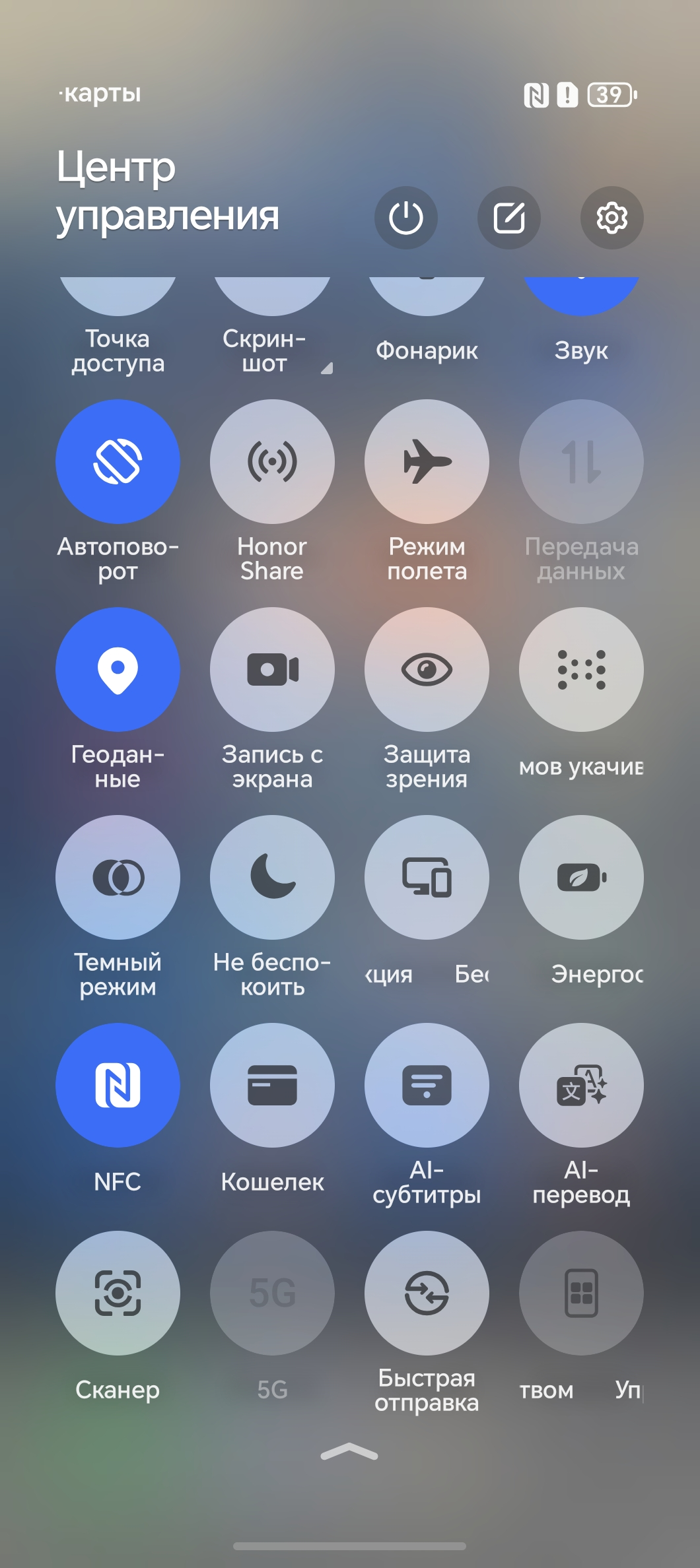Image resolution: width=700 pixels, height=1568 pixels.
Task: Start Запись с экрана screen recording
Action: (x=272, y=669)
